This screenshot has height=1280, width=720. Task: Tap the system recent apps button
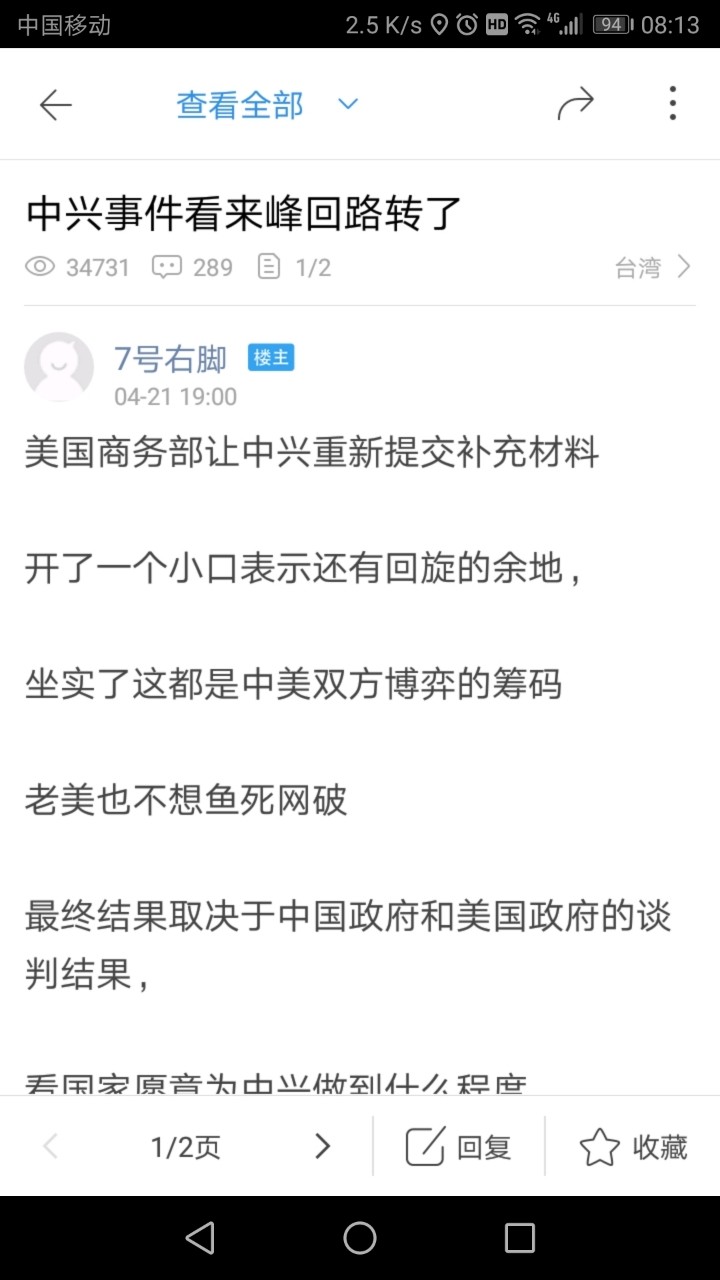point(519,1238)
